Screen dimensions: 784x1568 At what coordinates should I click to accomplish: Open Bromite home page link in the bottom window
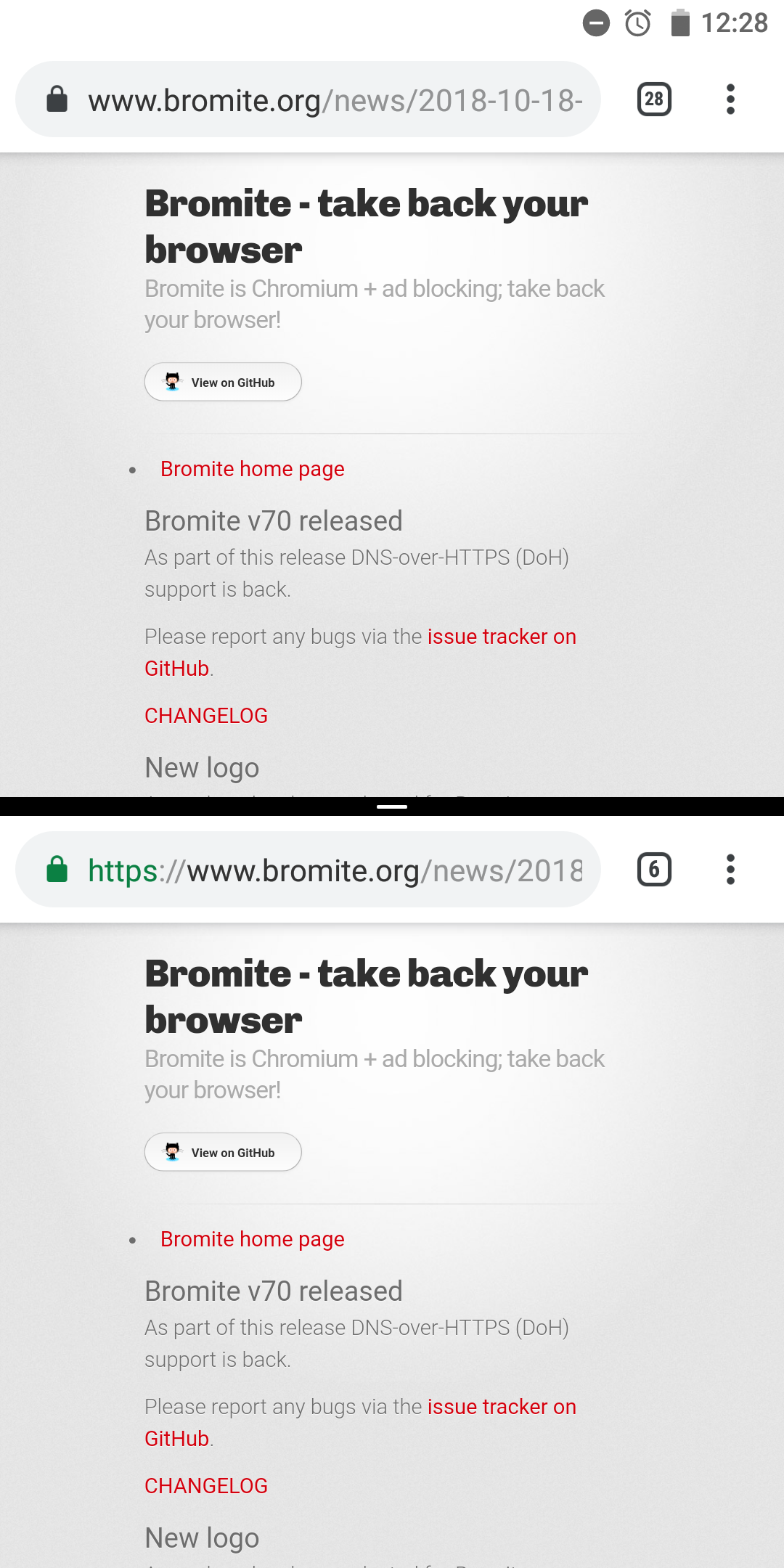[x=252, y=1239]
